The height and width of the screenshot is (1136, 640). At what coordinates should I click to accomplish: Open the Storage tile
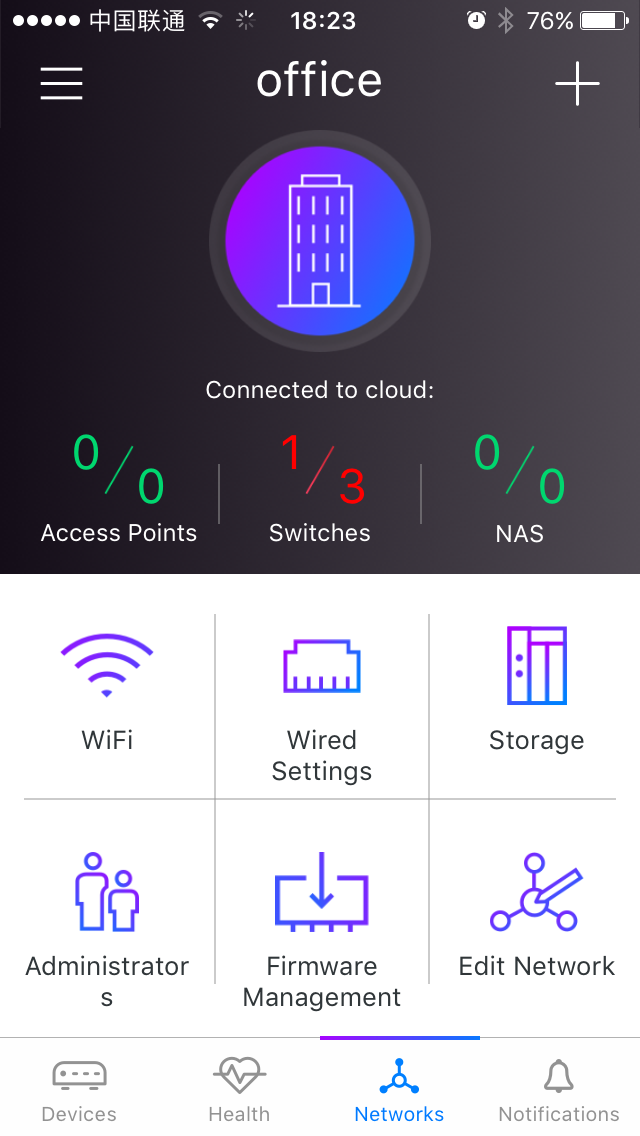[x=536, y=690]
